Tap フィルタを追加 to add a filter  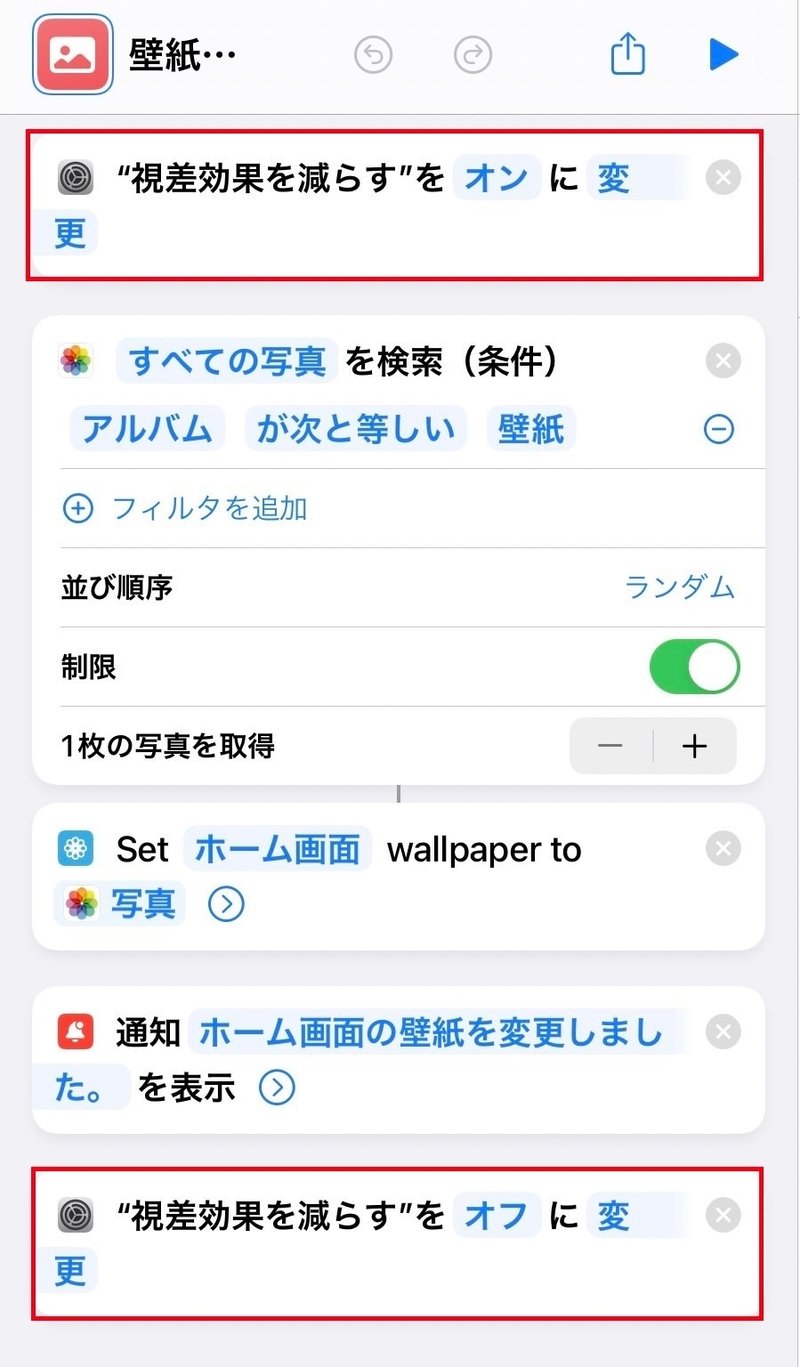[185, 509]
